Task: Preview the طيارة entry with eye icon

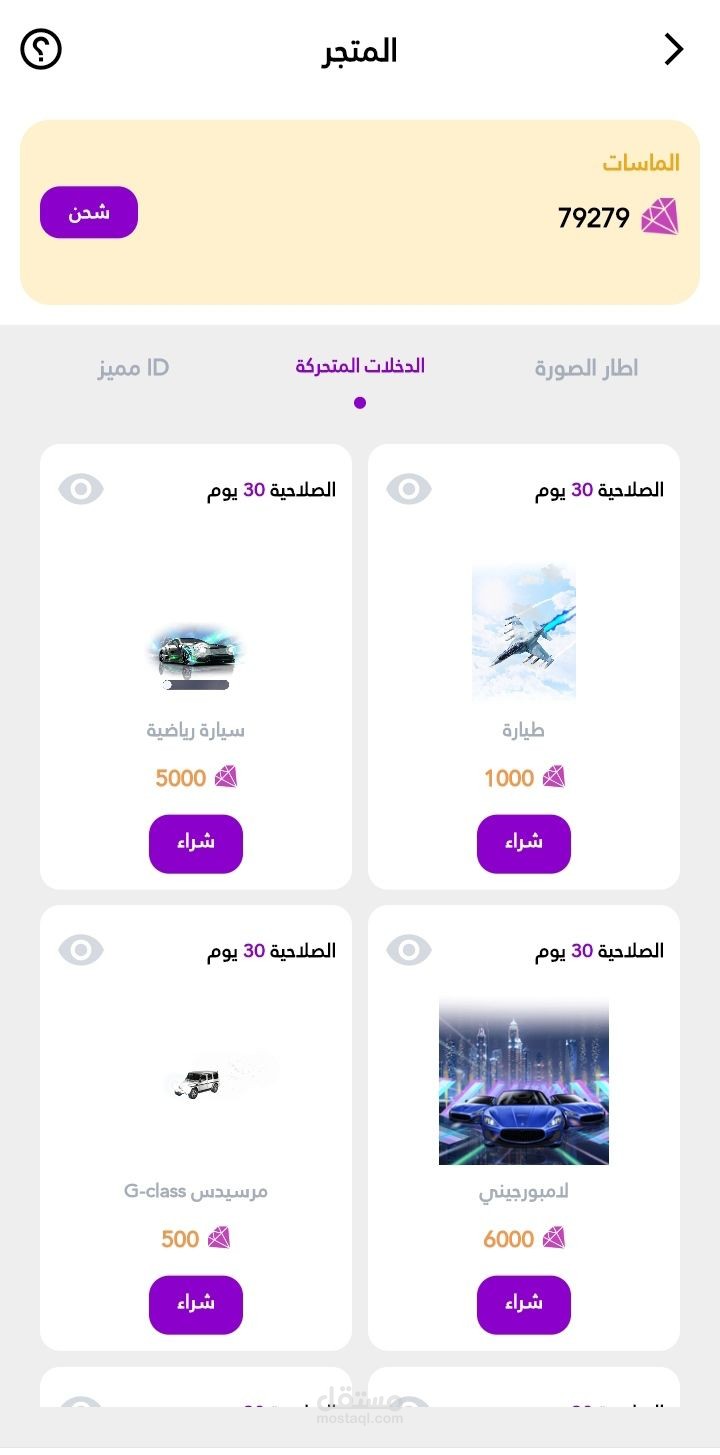Action: [409, 489]
